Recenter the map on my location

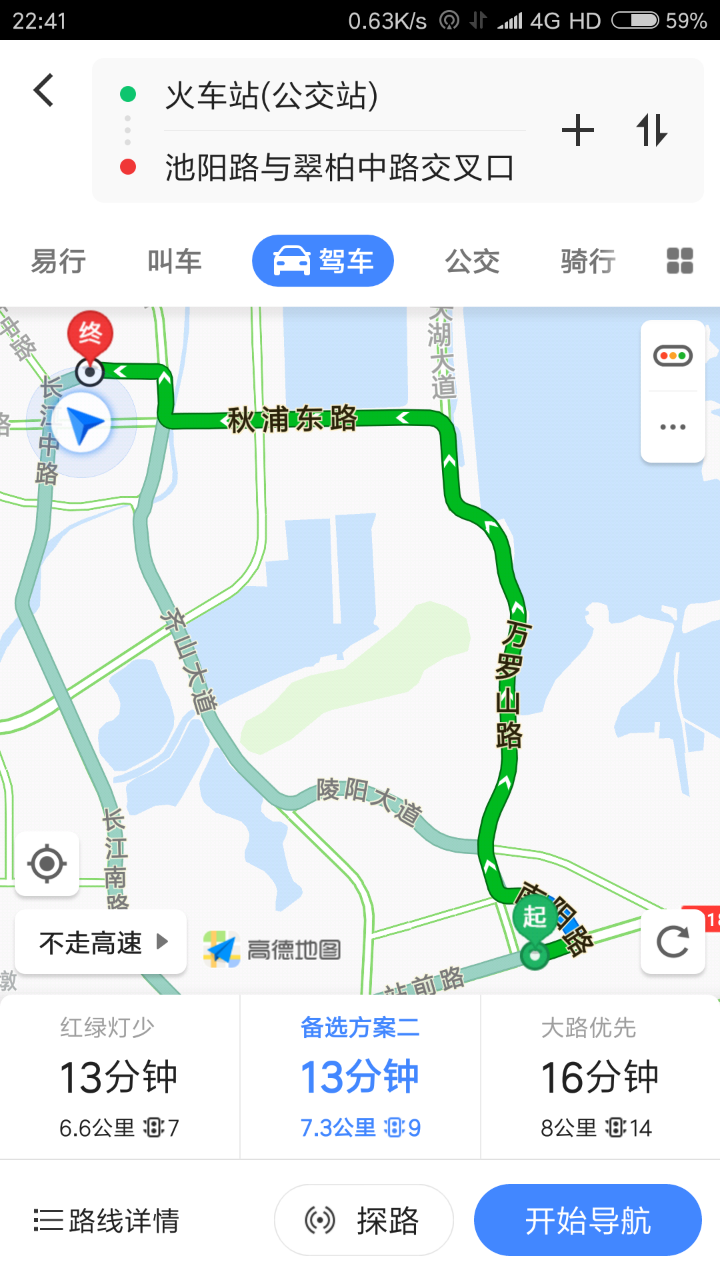[47, 863]
